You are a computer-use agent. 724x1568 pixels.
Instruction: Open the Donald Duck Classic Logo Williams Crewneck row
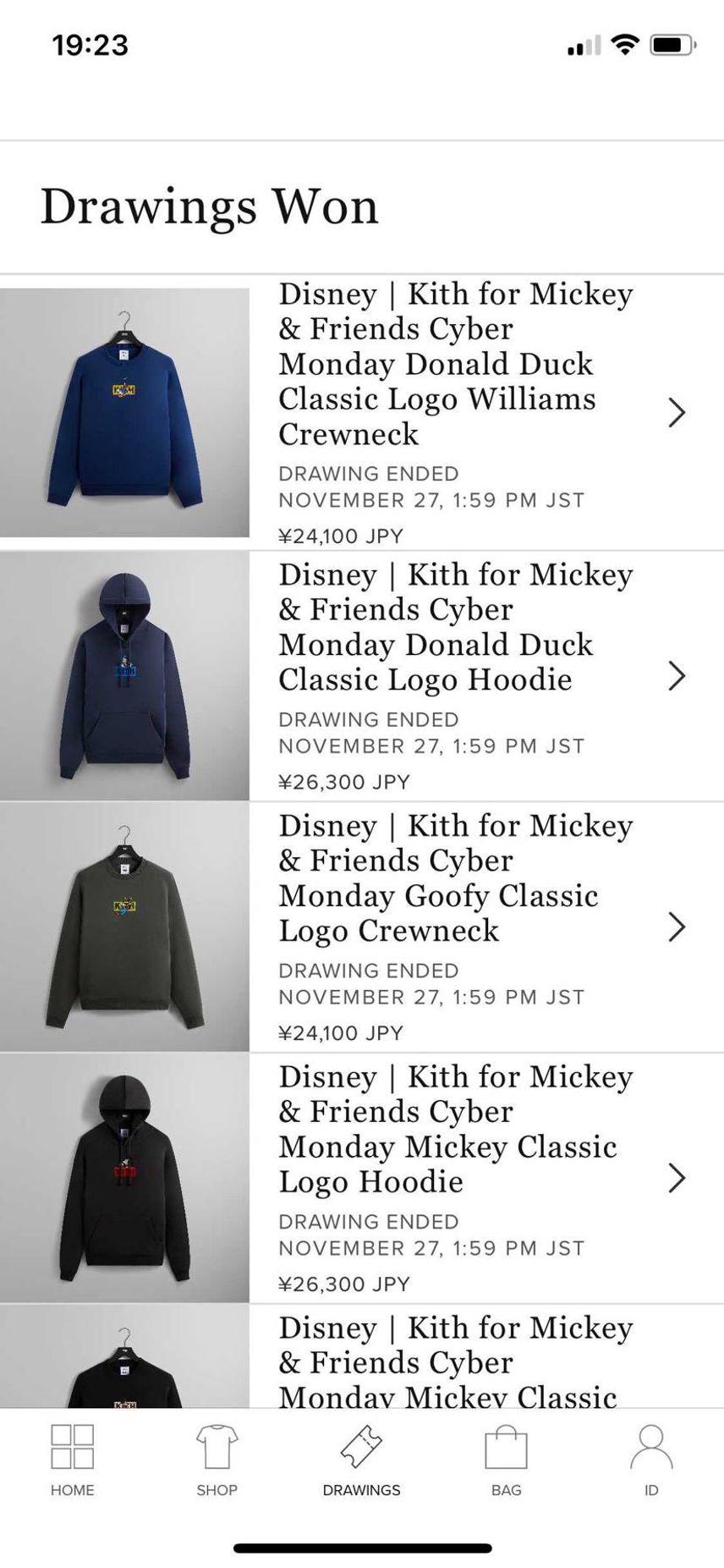click(362, 413)
